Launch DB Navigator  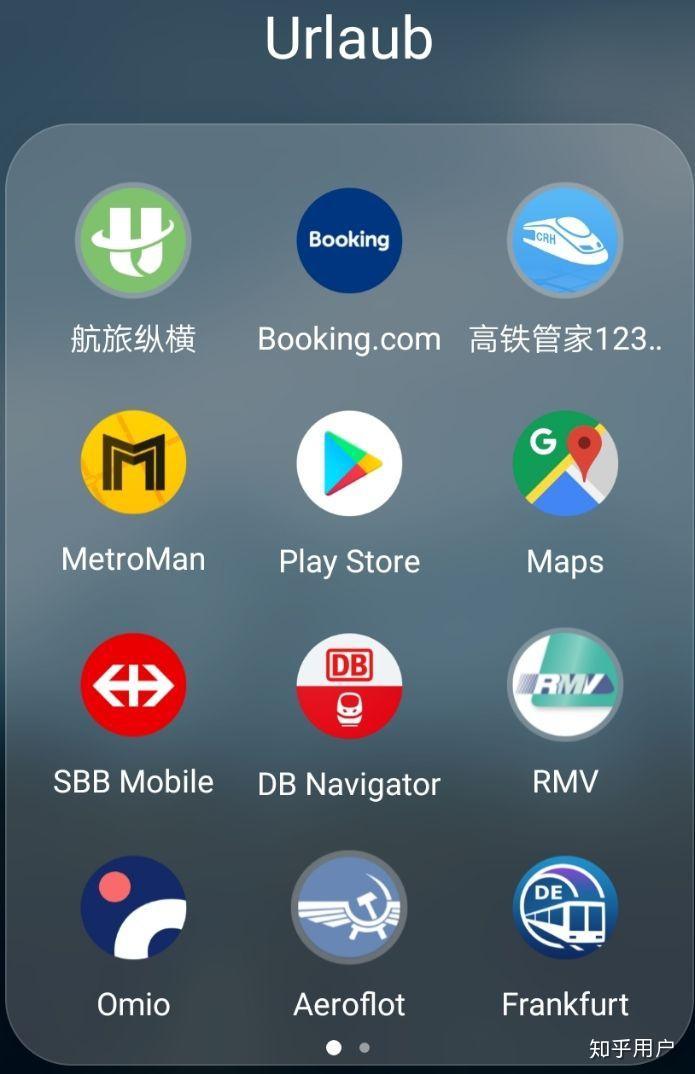point(349,685)
